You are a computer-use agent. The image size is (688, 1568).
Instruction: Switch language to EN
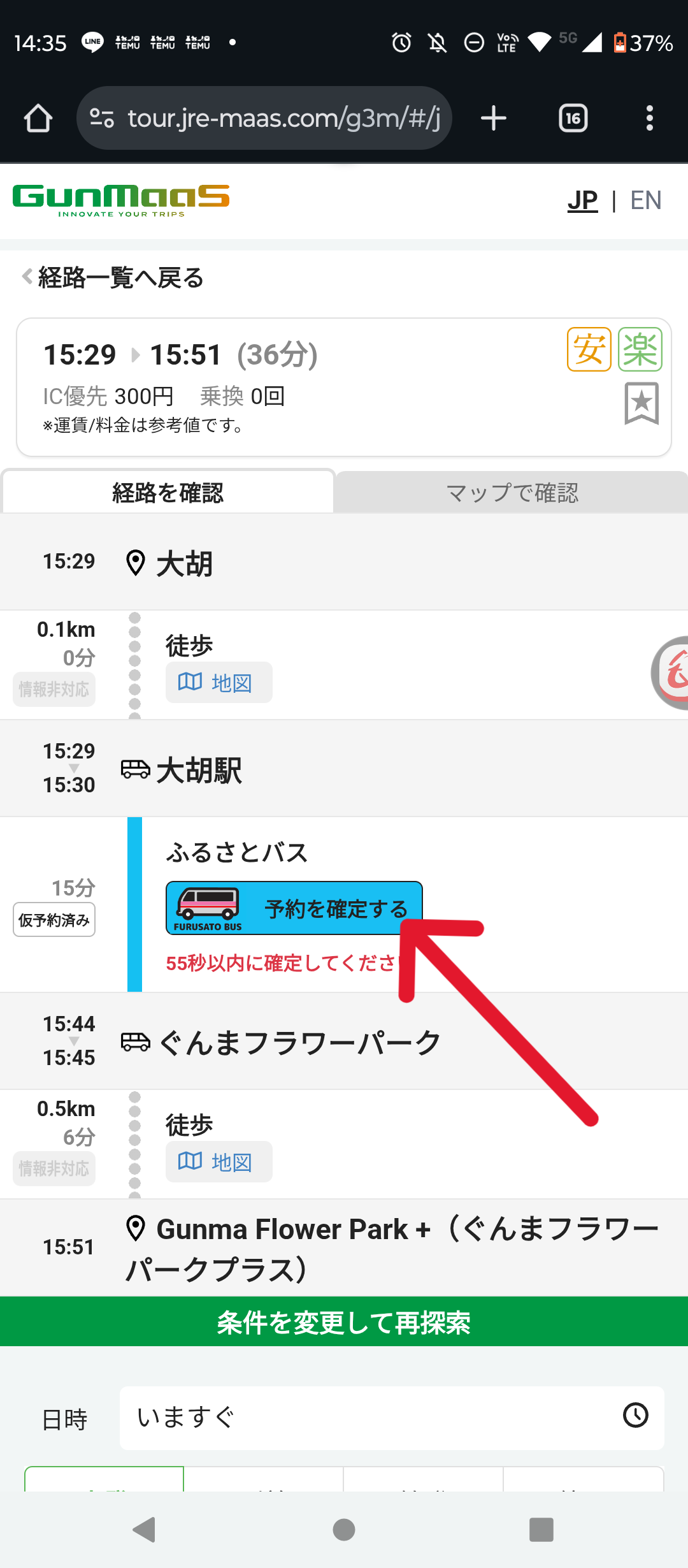(x=645, y=200)
